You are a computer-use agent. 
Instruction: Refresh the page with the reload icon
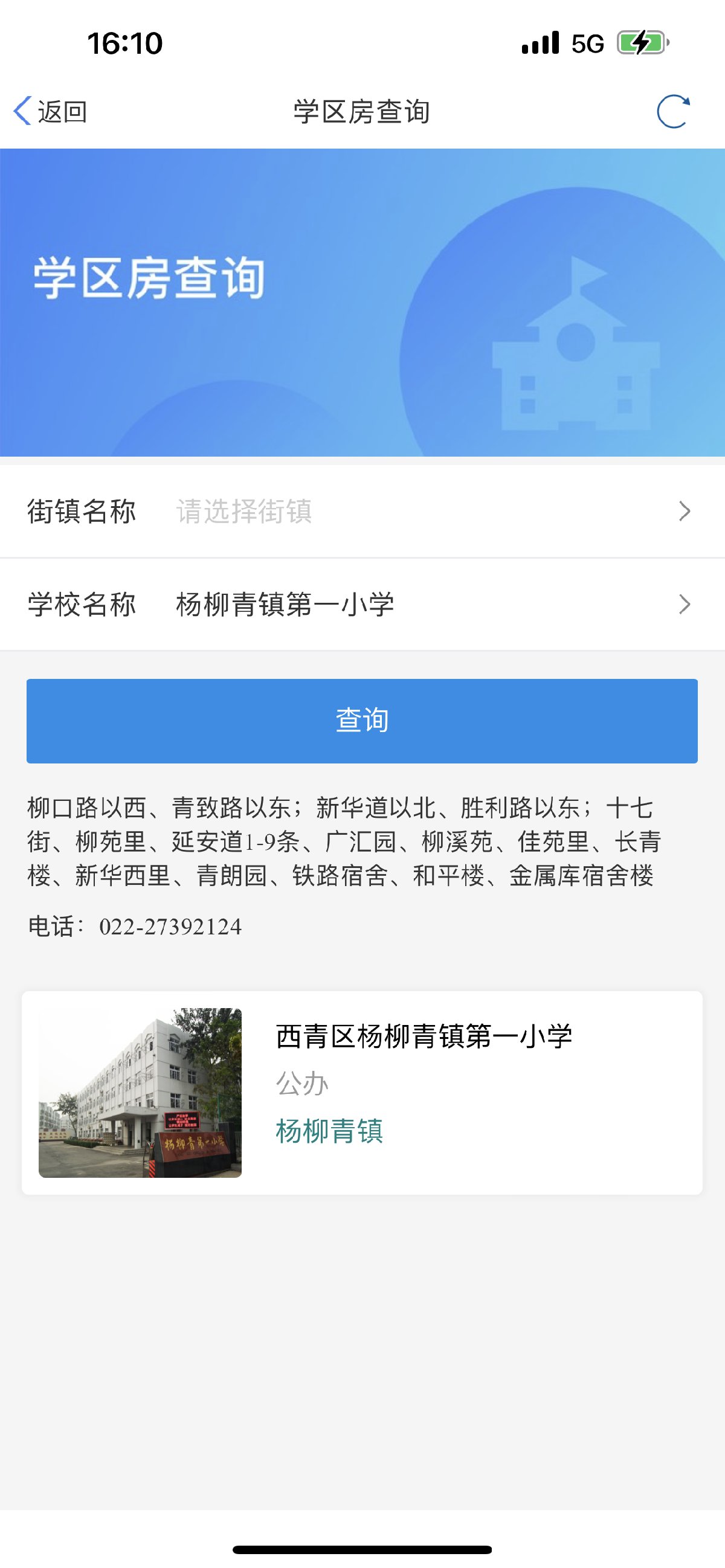tap(672, 112)
